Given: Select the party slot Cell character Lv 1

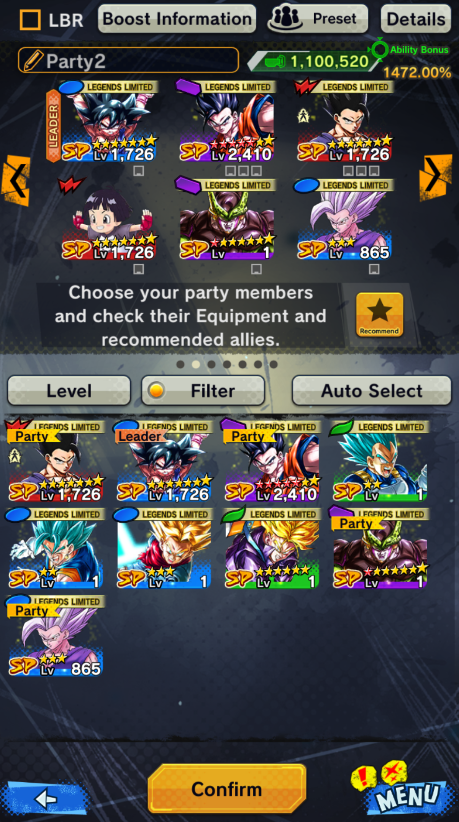Looking at the screenshot, I should pyautogui.click(x=226, y=220).
